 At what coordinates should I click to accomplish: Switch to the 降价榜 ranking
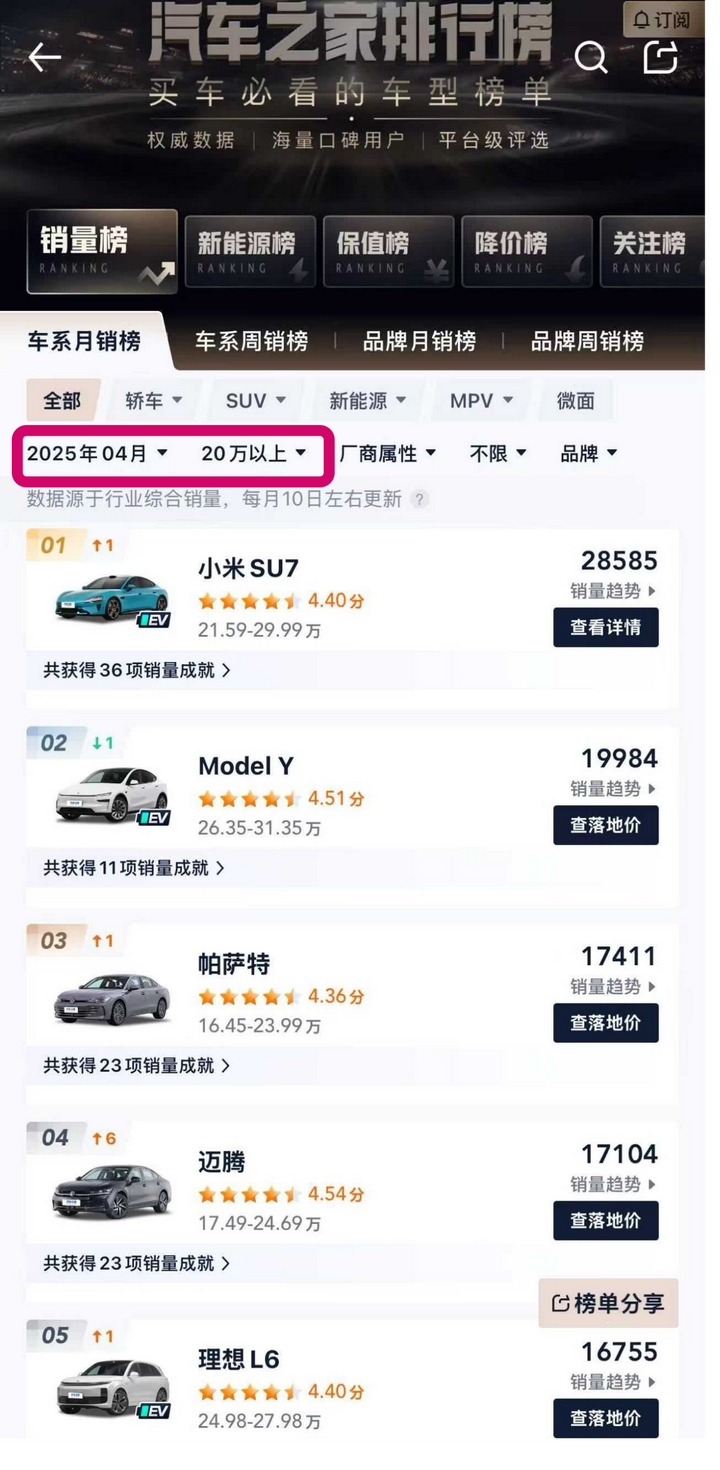[526, 251]
